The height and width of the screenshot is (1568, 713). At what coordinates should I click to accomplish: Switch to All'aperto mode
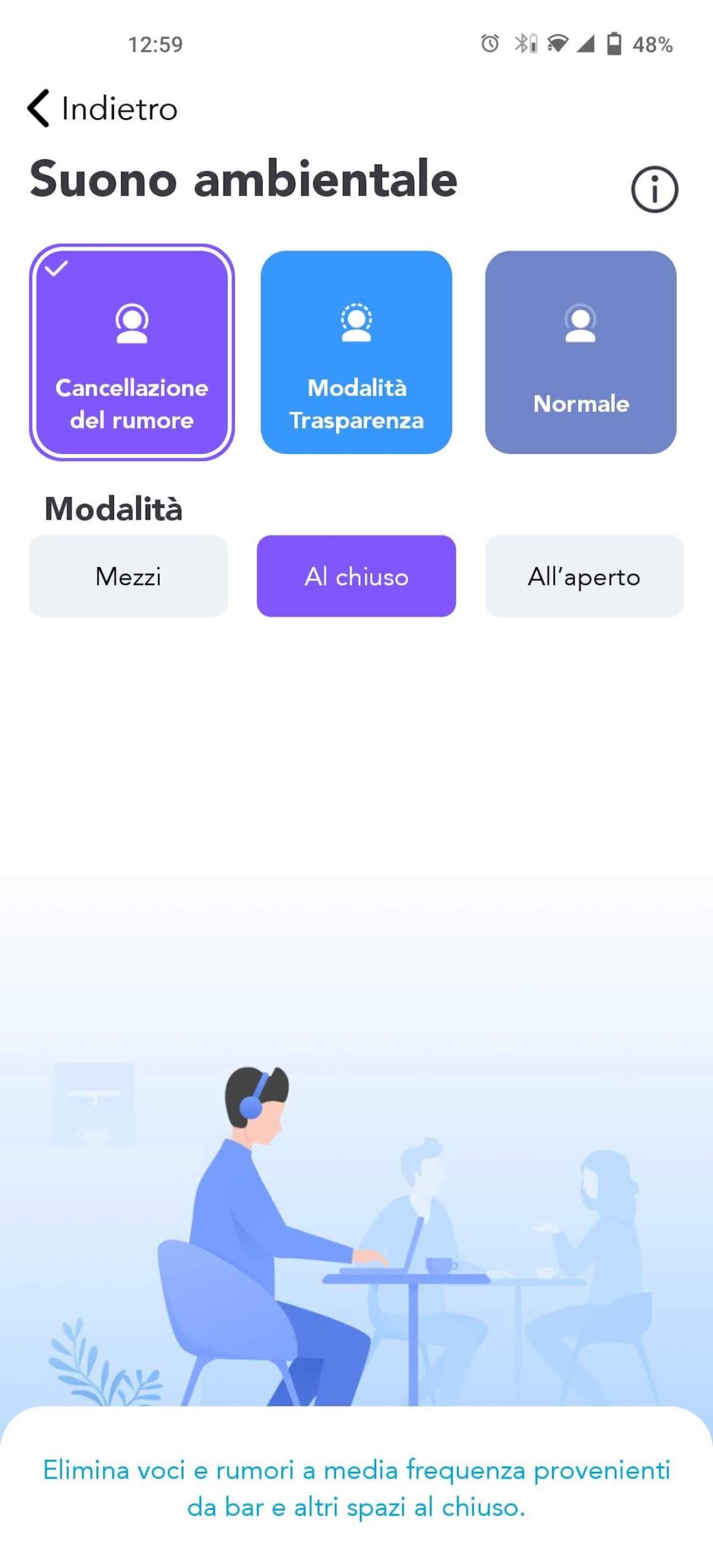click(584, 576)
